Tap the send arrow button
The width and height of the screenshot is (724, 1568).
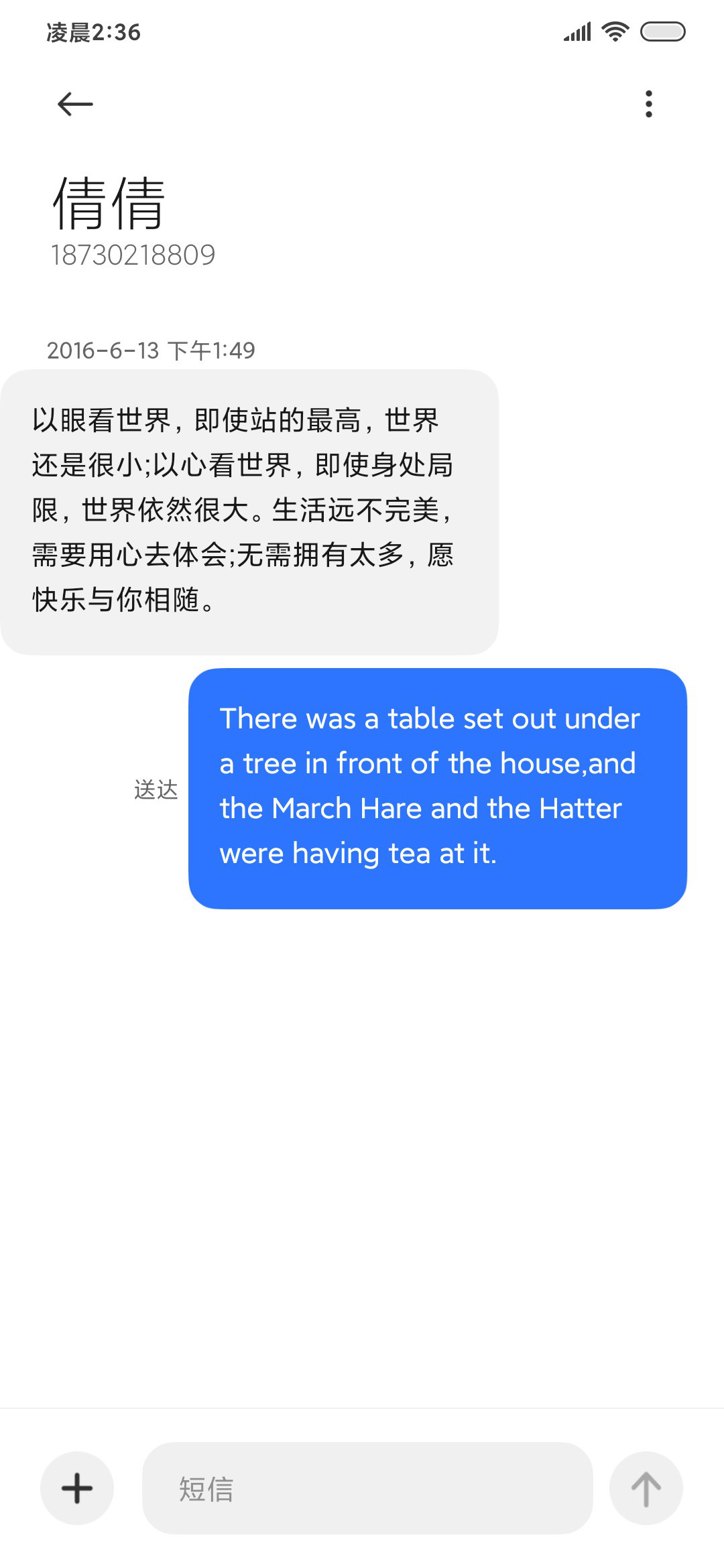click(646, 1488)
